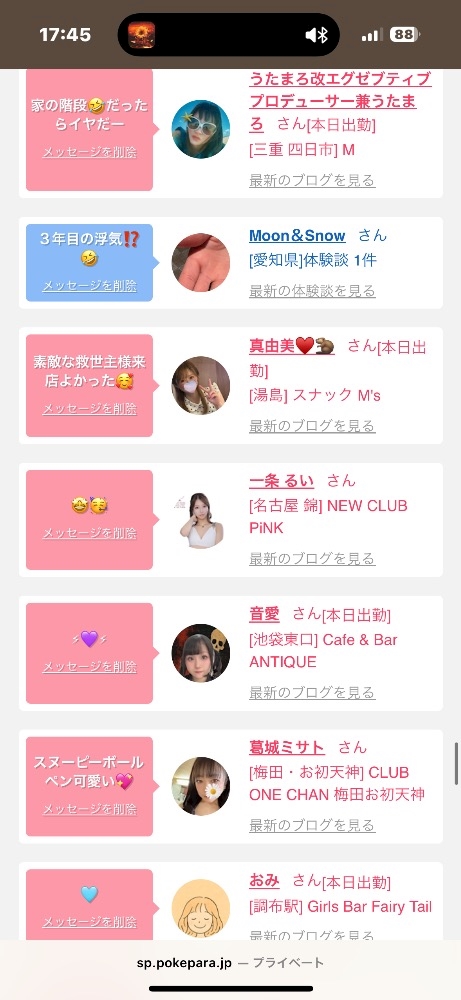
Task: Open the Moon&Snow profile link
Action: 297,235
